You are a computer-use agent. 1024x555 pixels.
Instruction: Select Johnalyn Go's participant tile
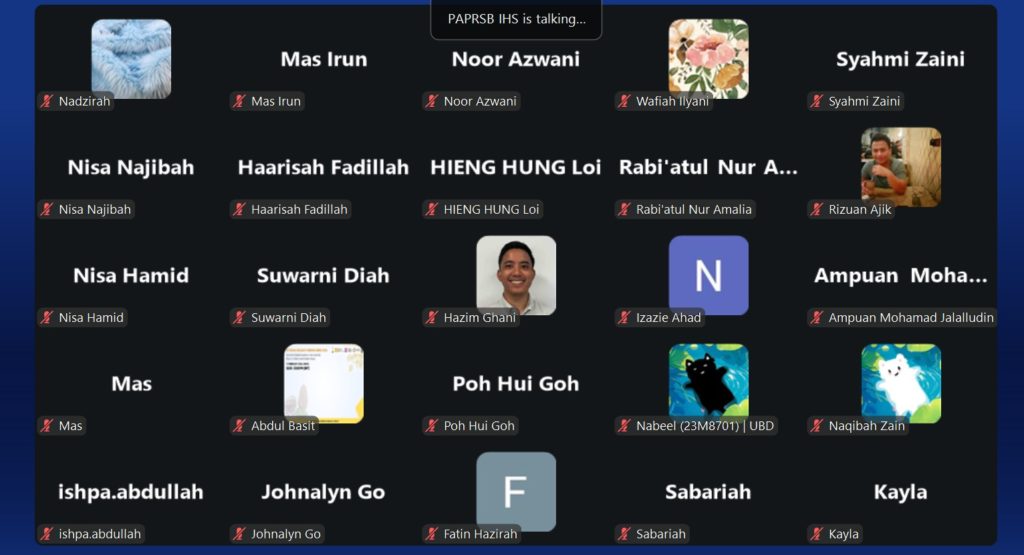(x=323, y=492)
